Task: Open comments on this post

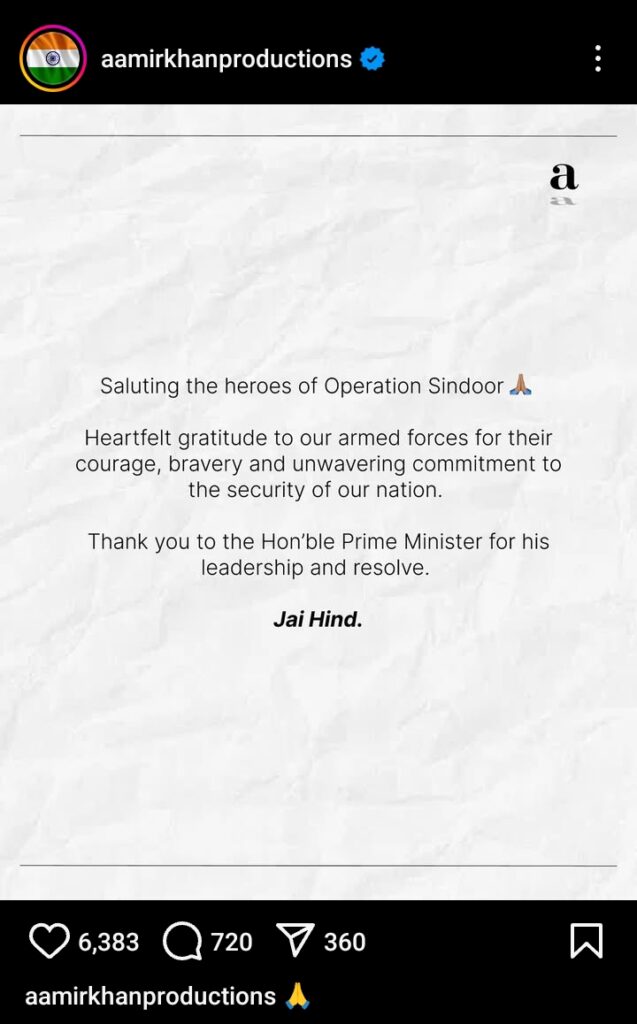Action: click(181, 941)
